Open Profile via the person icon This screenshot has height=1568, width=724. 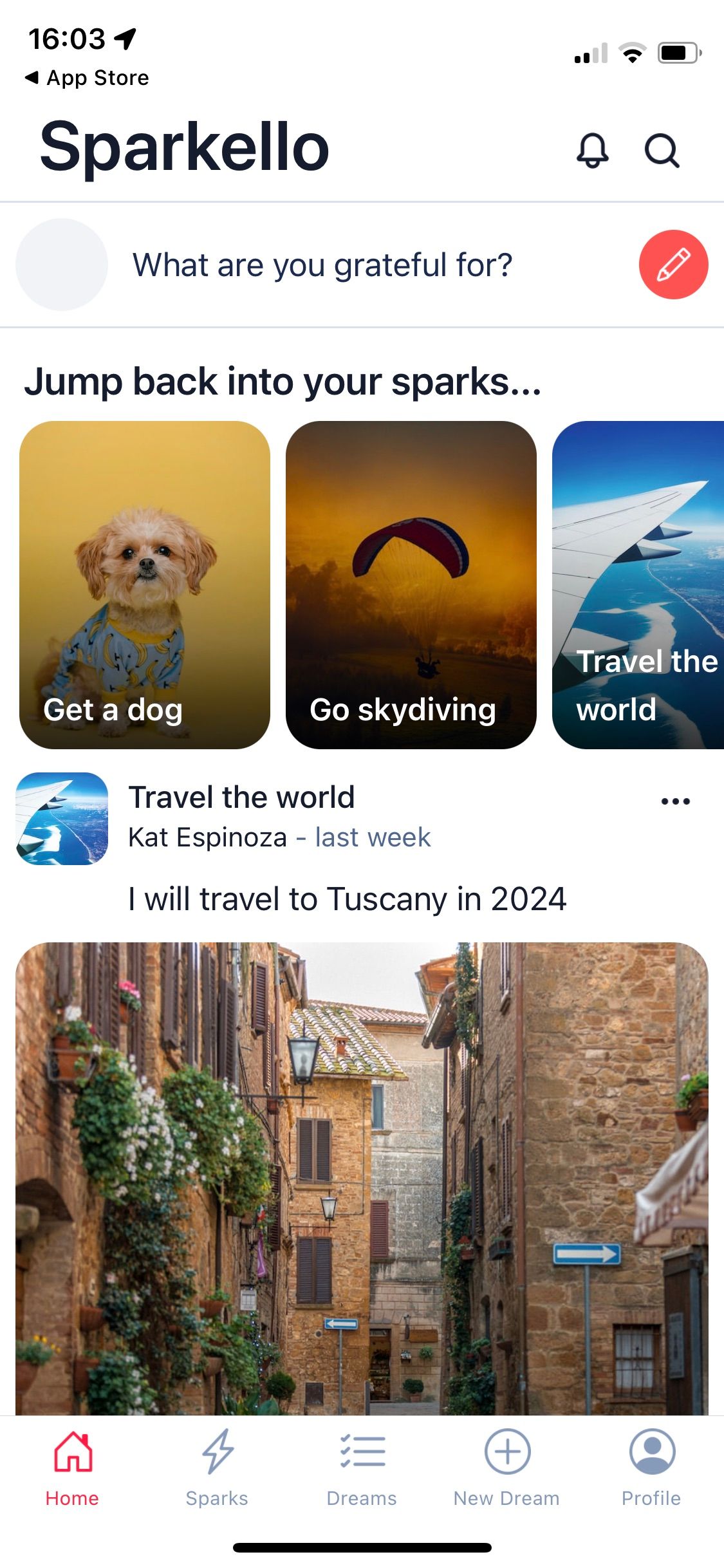pyautogui.click(x=652, y=1452)
